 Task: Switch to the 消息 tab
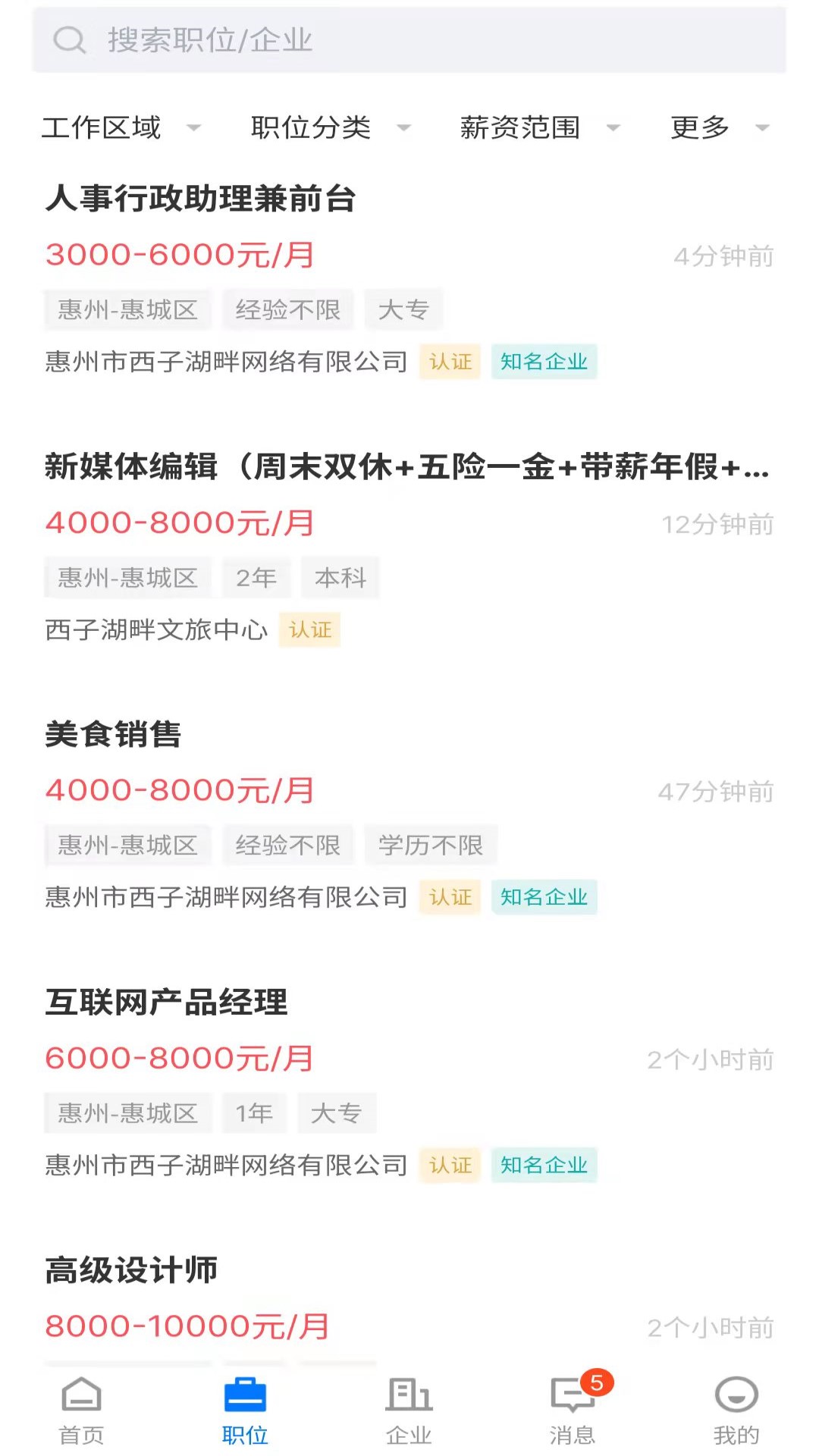[573, 1433]
